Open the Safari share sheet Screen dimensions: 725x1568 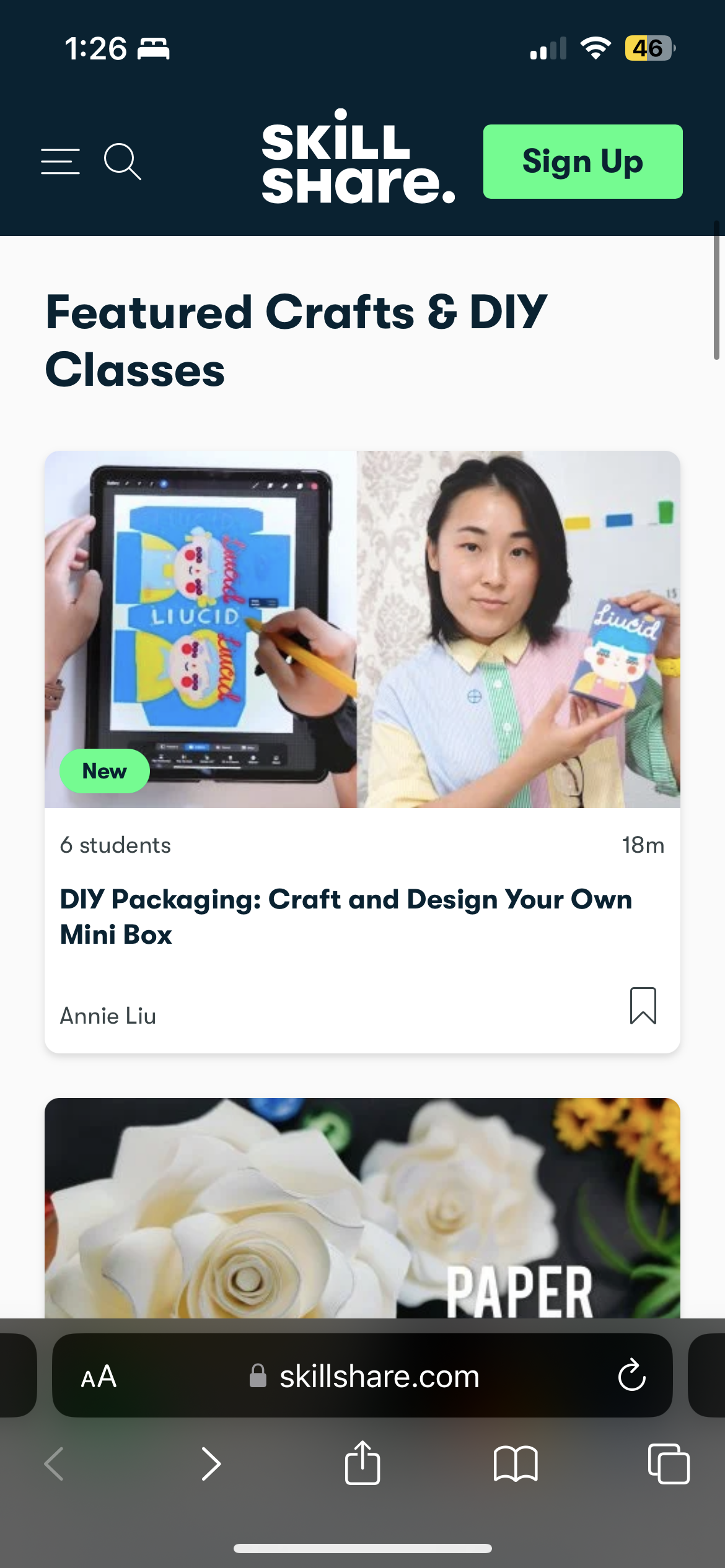[x=362, y=1463]
